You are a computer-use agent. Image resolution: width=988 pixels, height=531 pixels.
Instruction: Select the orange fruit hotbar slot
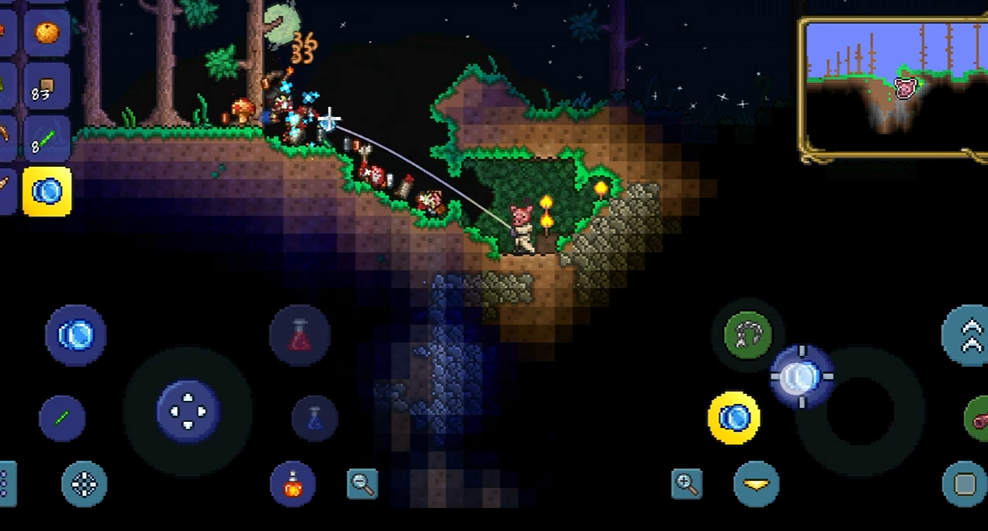click(46, 31)
